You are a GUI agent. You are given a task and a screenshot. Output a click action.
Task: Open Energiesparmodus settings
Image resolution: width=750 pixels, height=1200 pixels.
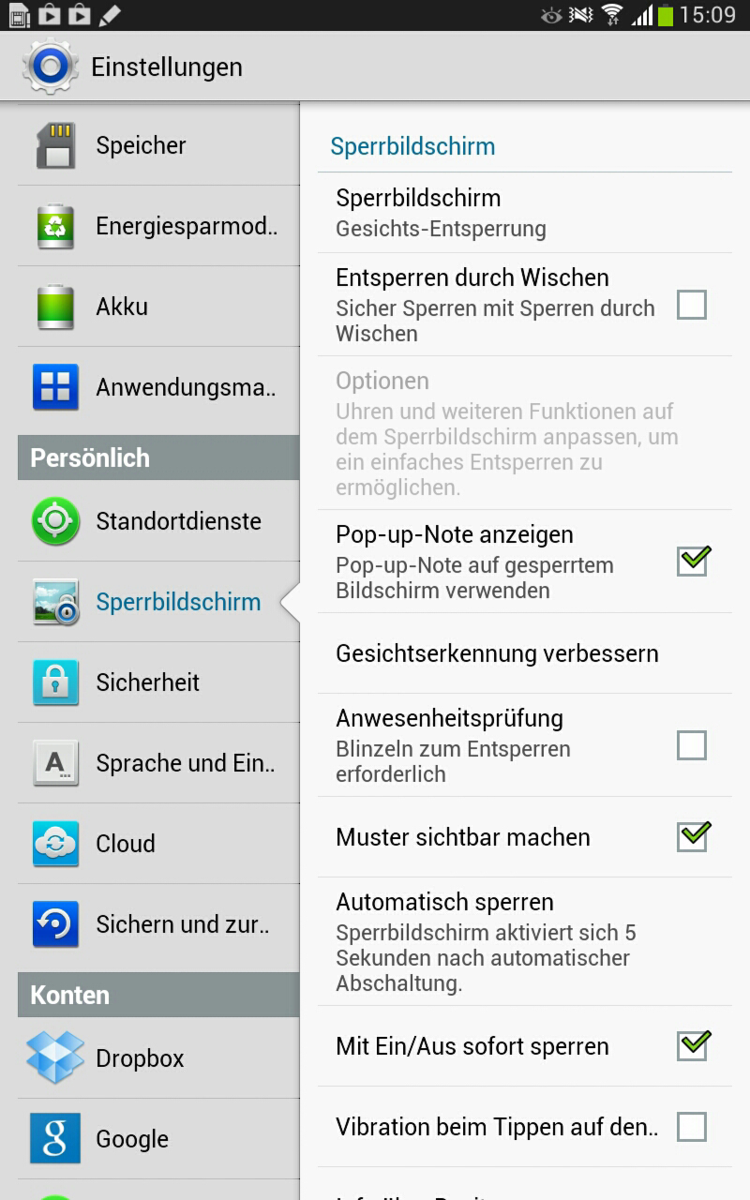click(x=158, y=226)
